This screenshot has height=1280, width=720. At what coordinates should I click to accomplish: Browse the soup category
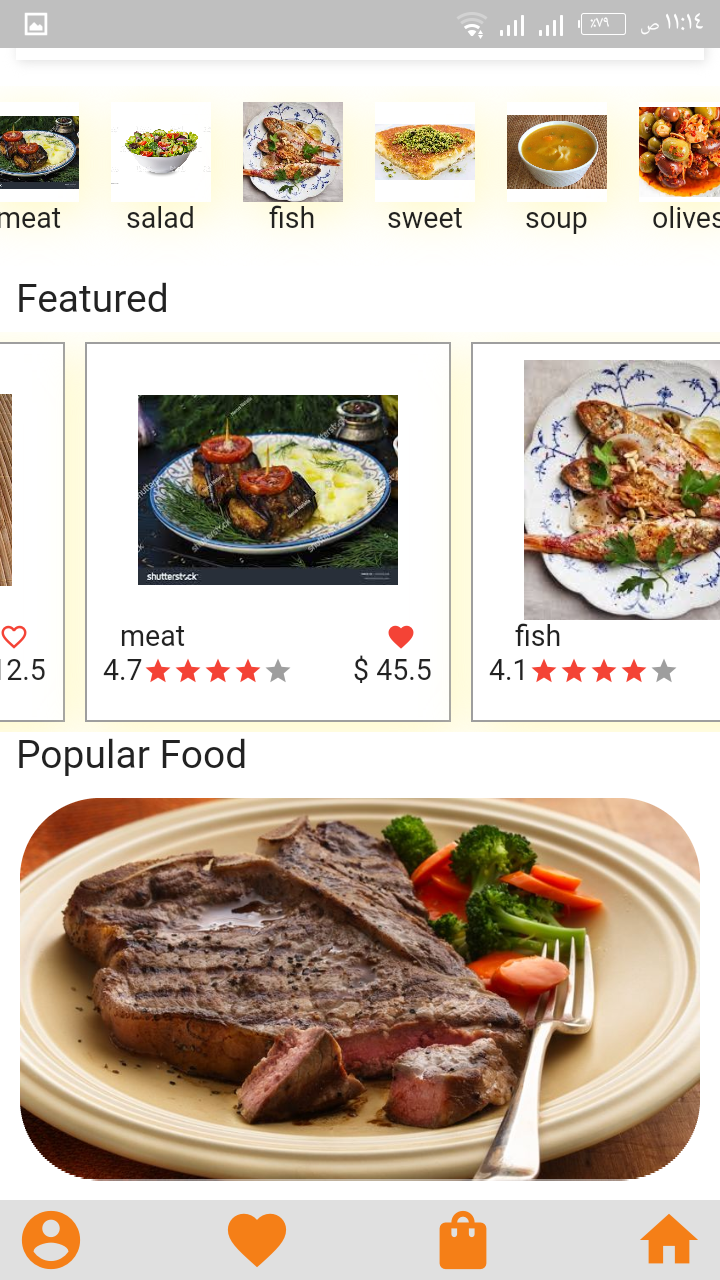click(x=556, y=152)
